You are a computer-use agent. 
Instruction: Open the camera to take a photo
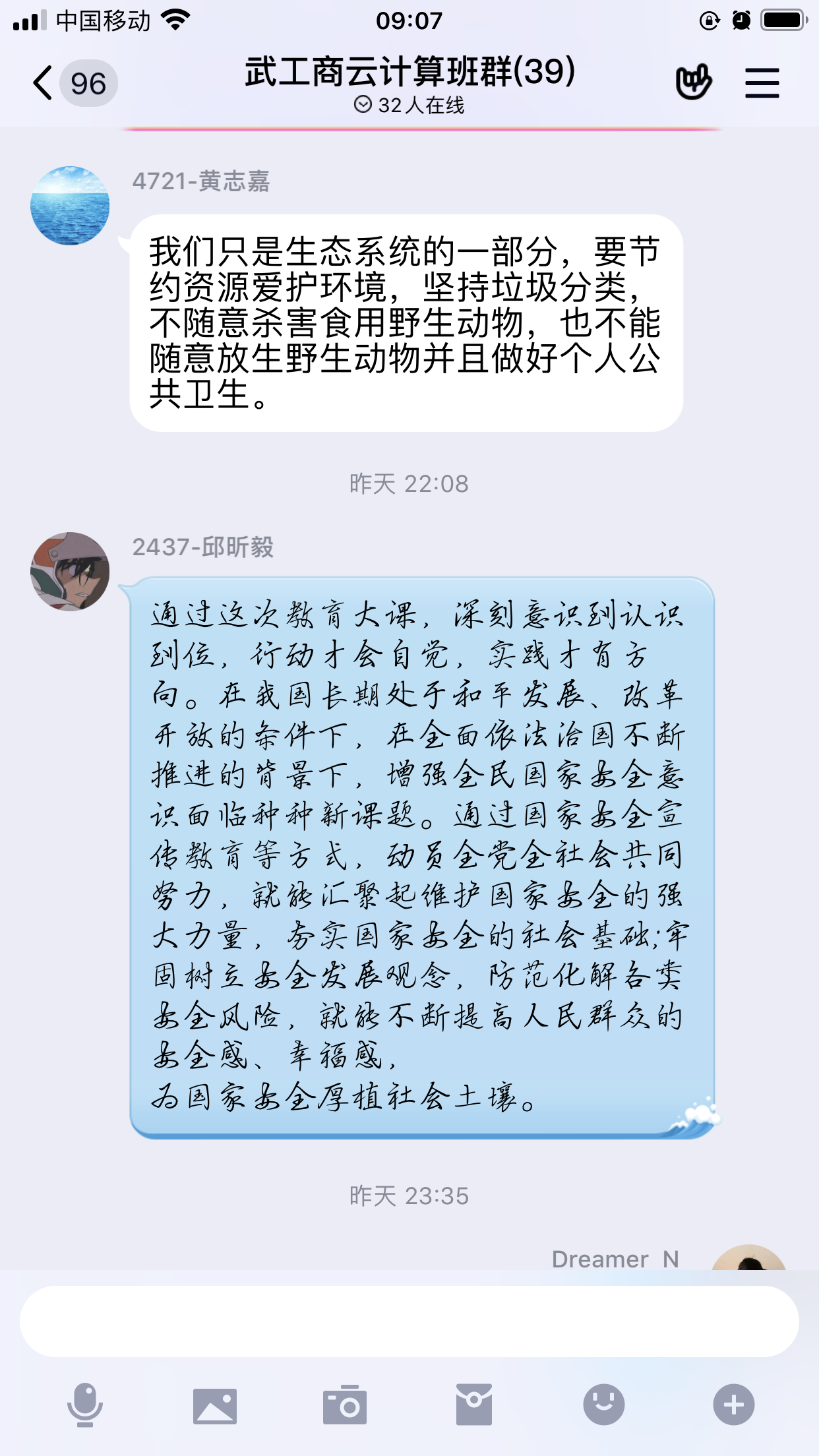pos(344,1405)
